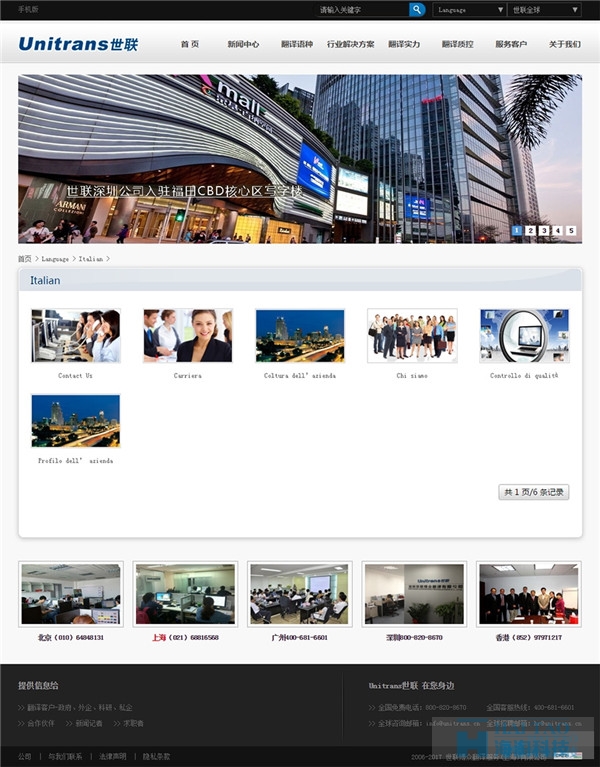Screen dimensions: 600x767
Task: Tap the blue search magnifier button
Action: tap(417, 10)
